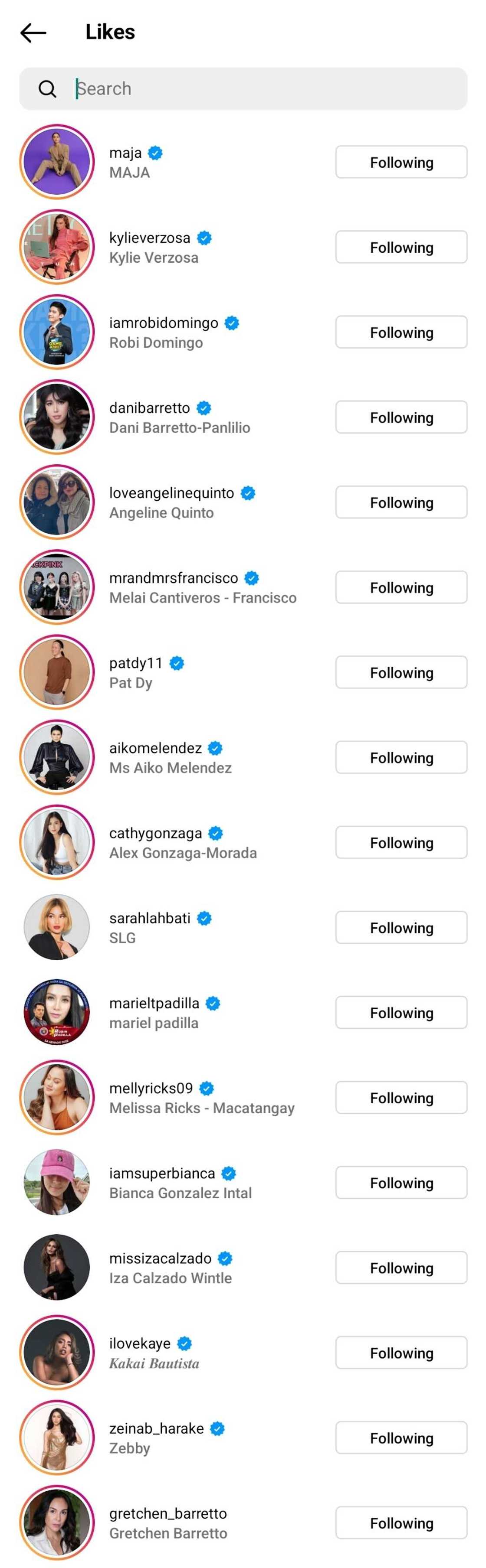Viewport: 486px width, 1568px height.
Task: Unfollow danibarretto via the Following button
Action: coord(401,417)
